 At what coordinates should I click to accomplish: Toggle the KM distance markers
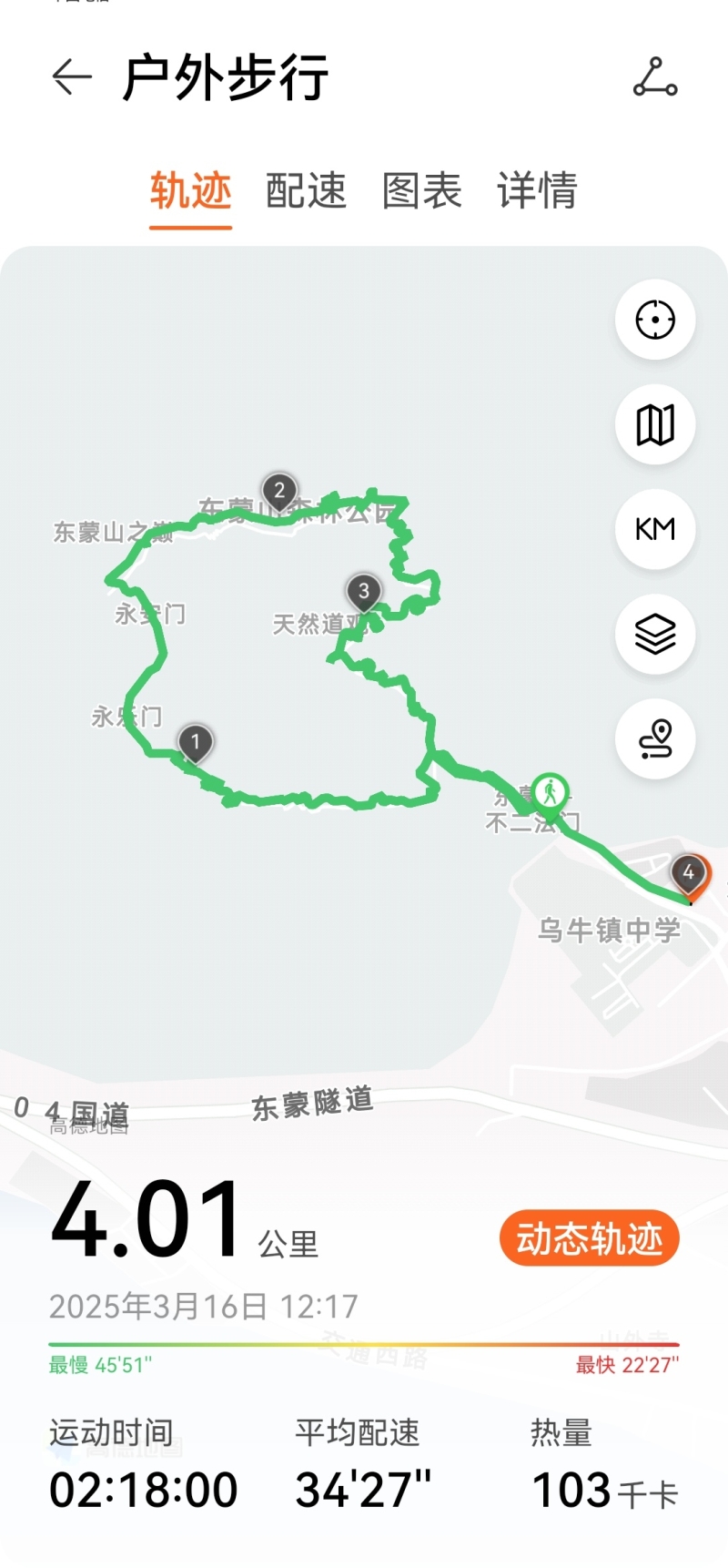[655, 529]
